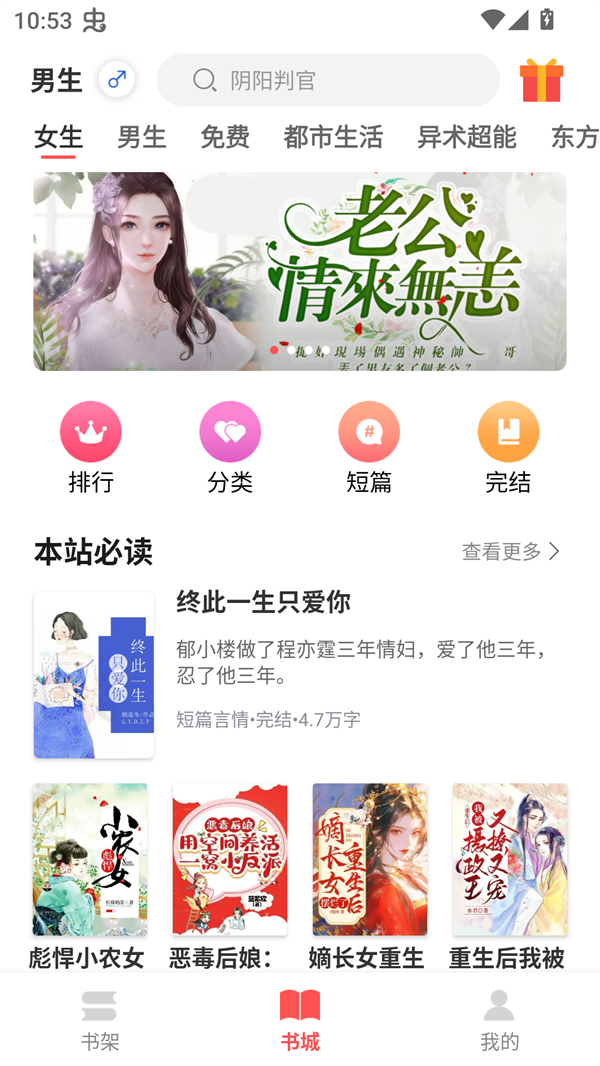
Task: Open the 老公情来无恙 banner
Action: point(300,271)
